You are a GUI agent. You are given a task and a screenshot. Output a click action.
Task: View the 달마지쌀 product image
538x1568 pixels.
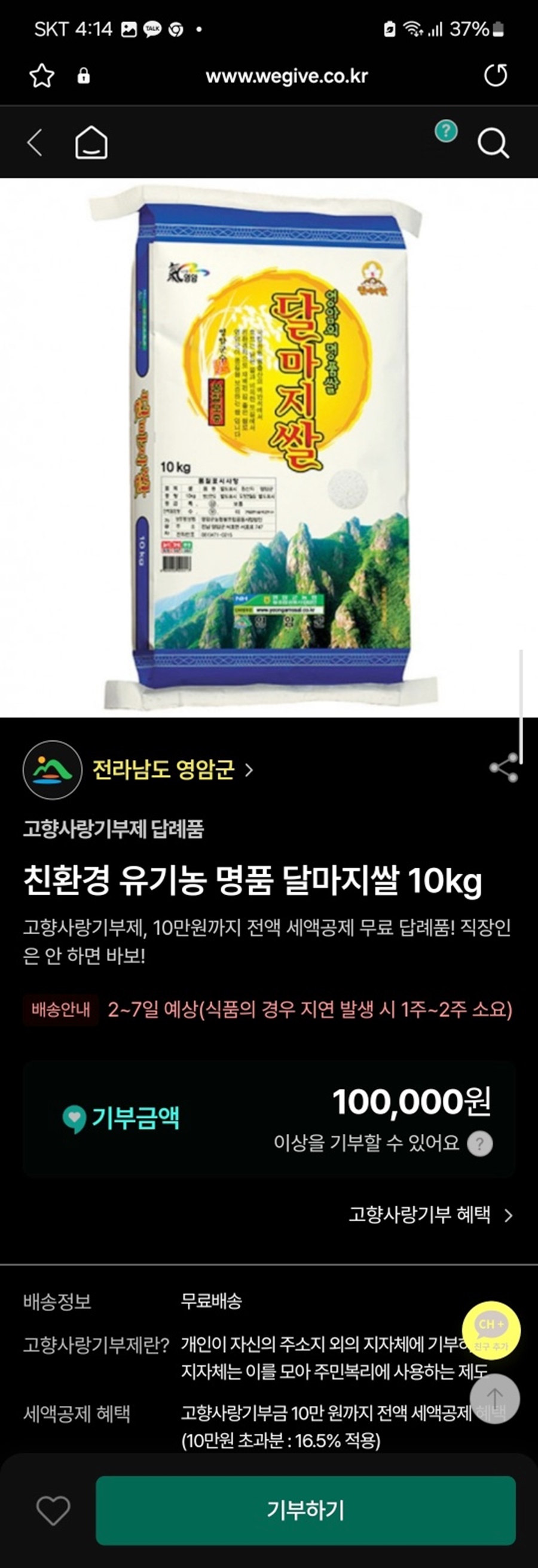point(269,447)
